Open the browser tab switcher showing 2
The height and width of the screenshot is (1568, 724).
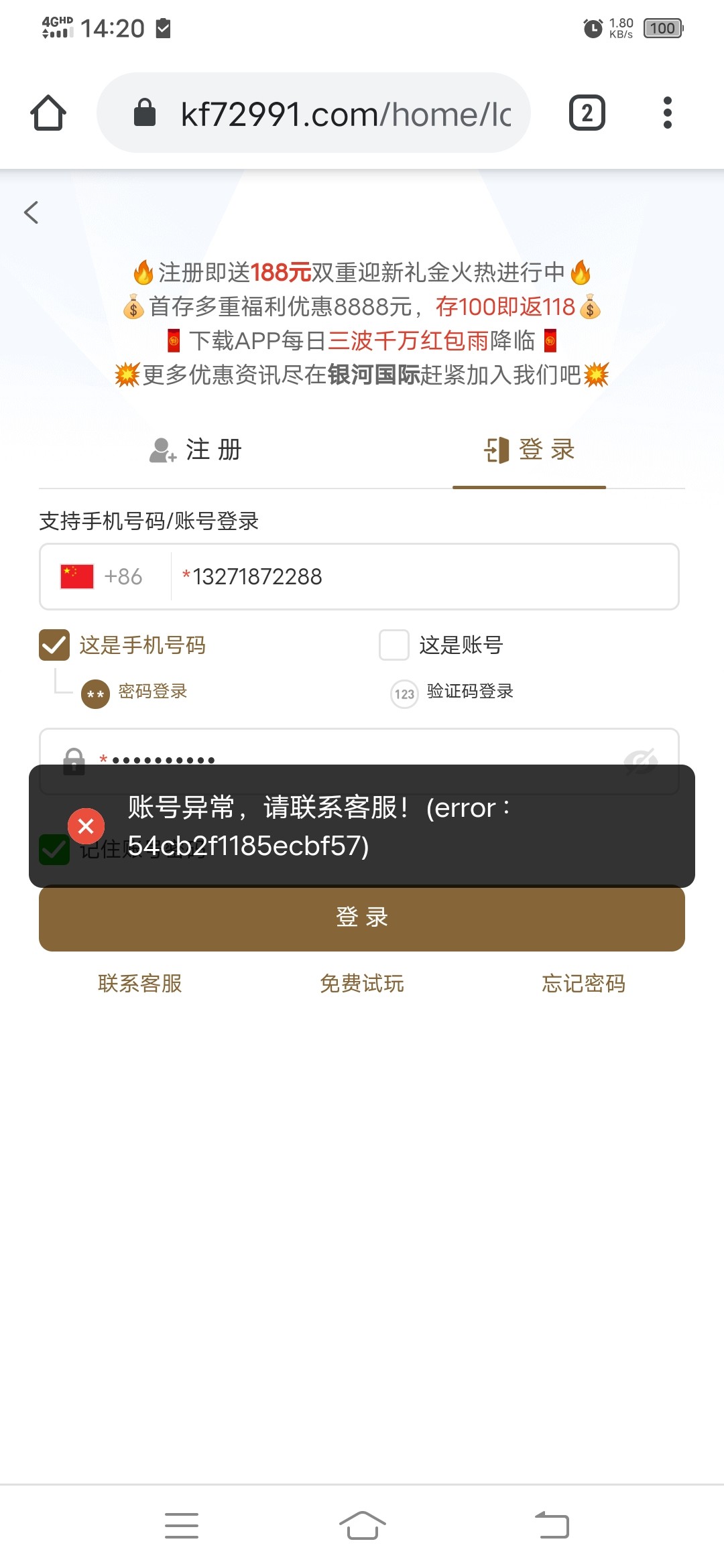[586, 113]
